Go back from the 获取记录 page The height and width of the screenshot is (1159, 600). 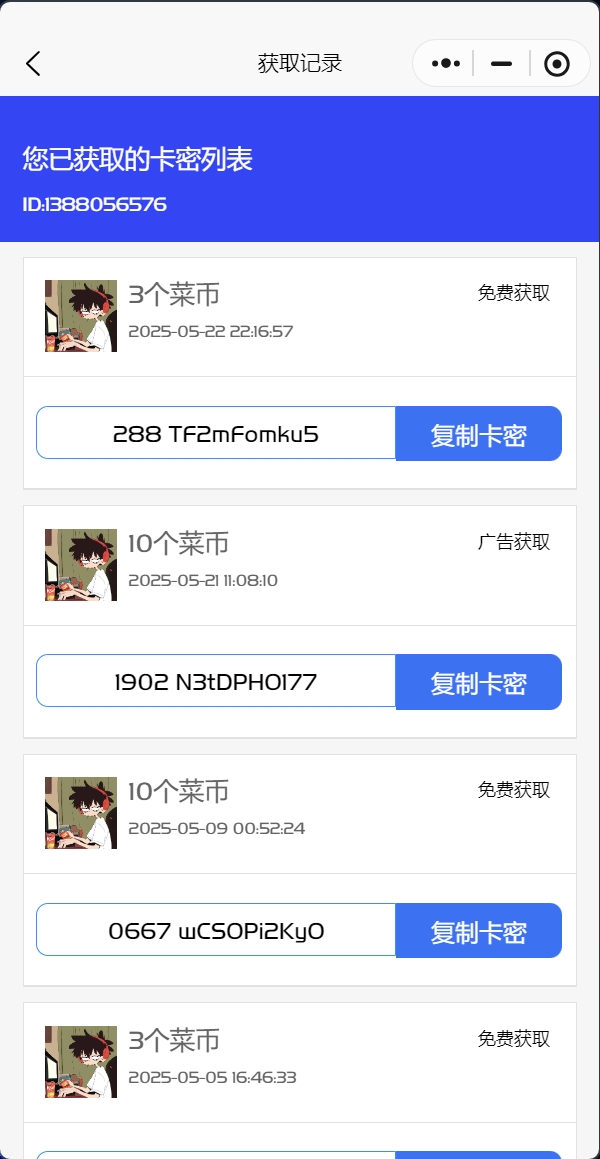(x=33, y=64)
